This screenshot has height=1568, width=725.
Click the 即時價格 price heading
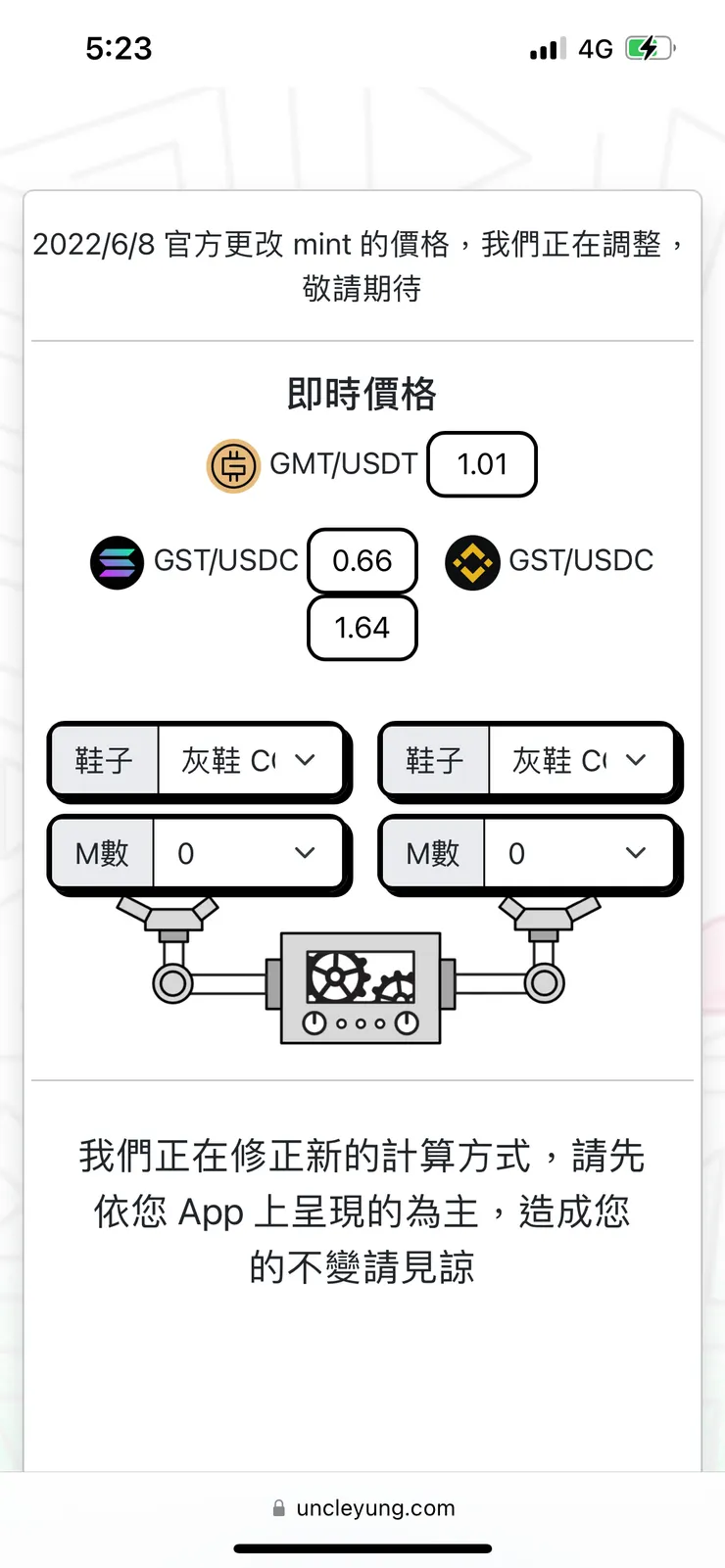click(362, 395)
